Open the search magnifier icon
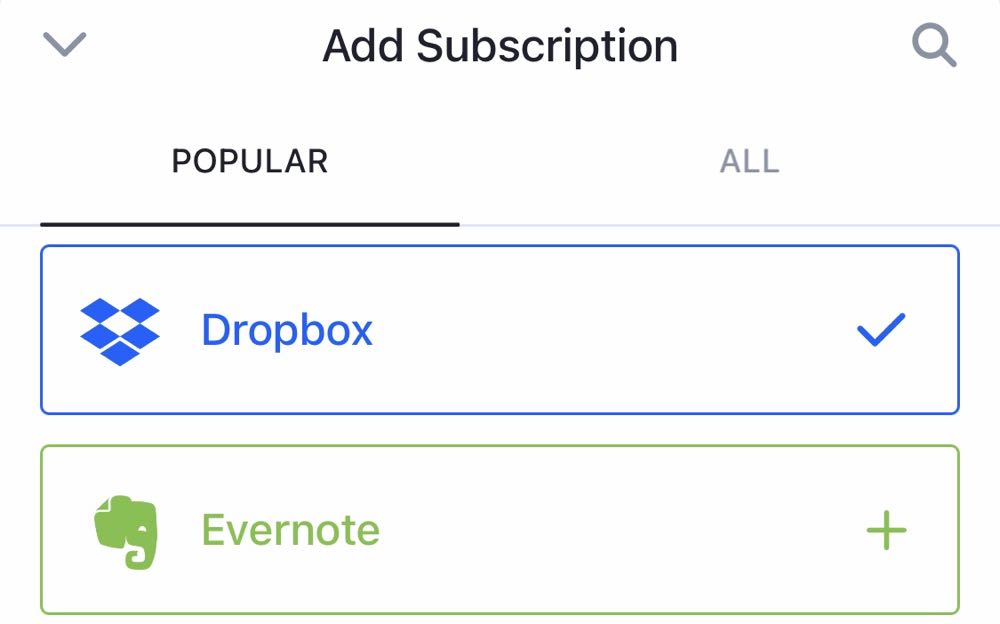The height and width of the screenshot is (624, 1000). [x=934, y=46]
